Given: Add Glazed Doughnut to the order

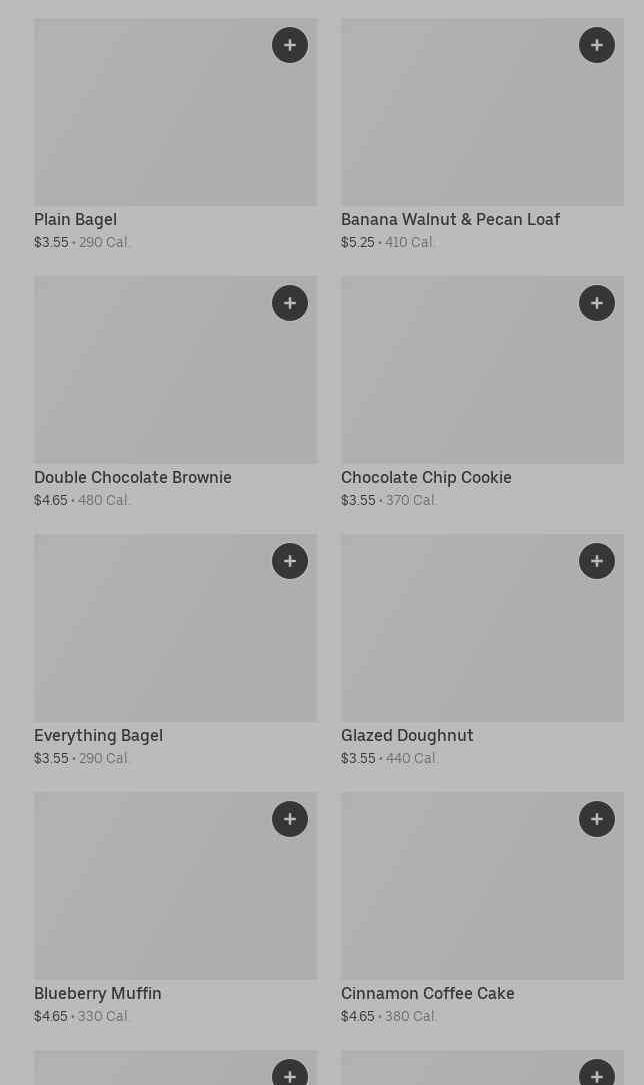Looking at the screenshot, I should click(x=597, y=561).
